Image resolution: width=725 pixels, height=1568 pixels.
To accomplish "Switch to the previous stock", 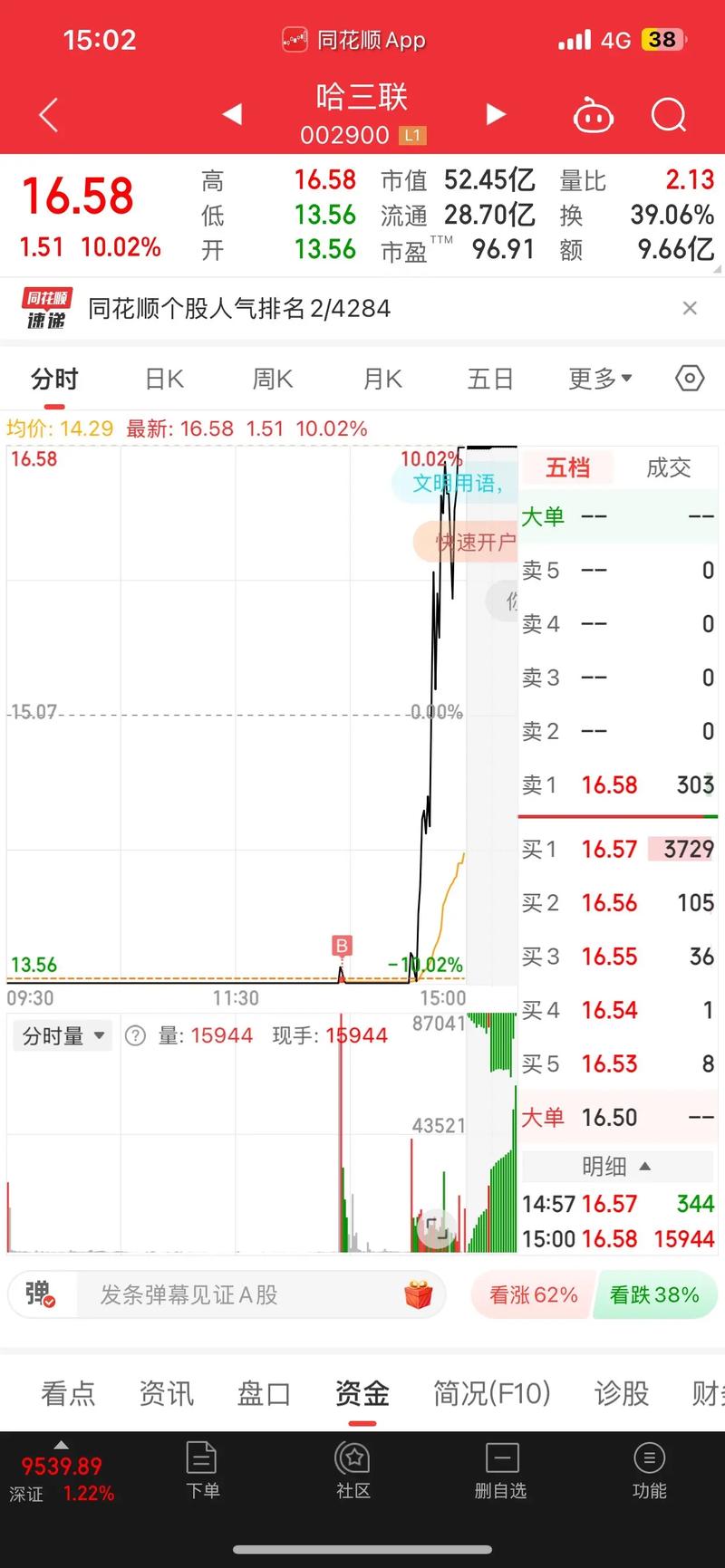I will tap(232, 114).
